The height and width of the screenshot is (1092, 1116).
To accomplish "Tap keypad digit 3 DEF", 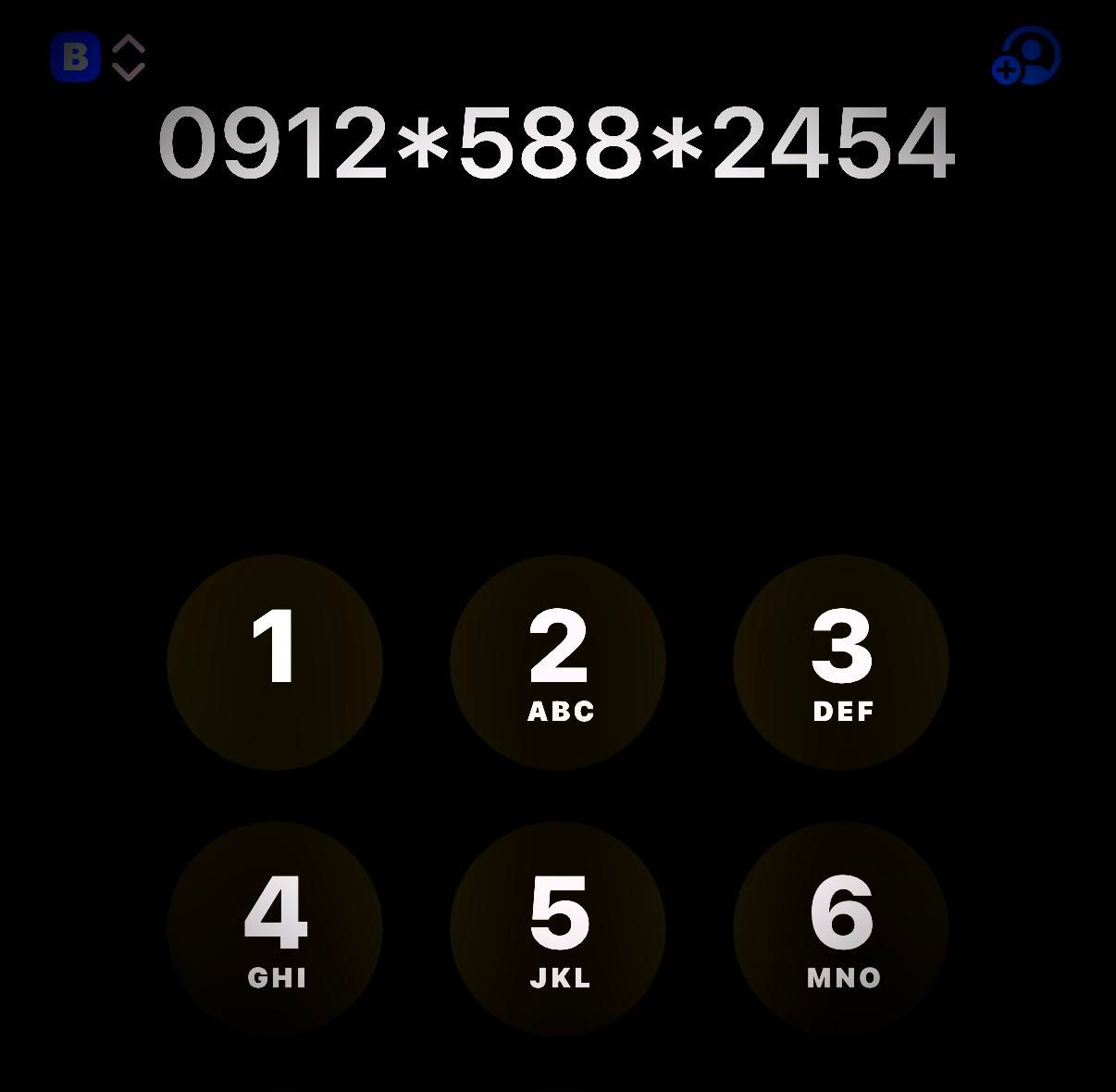I will pyautogui.click(x=841, y=663).
